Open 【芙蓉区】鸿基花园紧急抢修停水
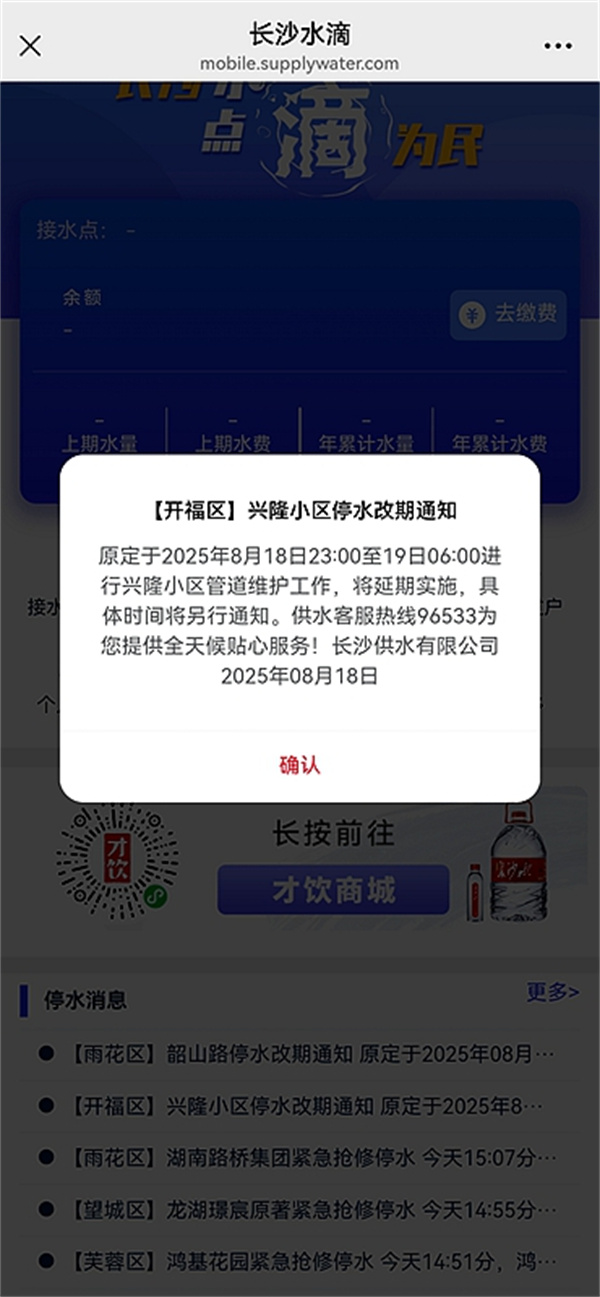The image size is (600, 1297). click(x=310, y=1261)
